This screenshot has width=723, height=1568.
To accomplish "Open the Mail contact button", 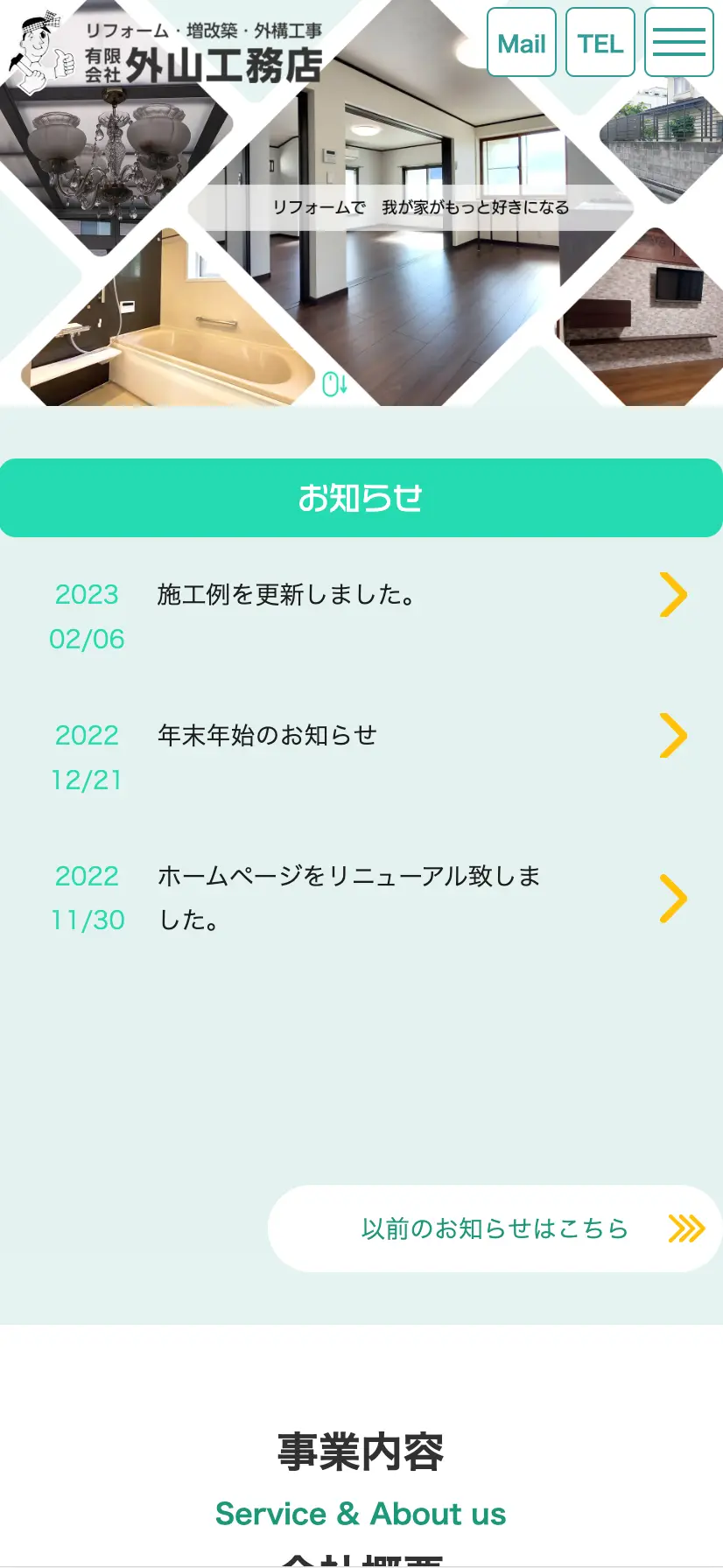I will [522, 43].
